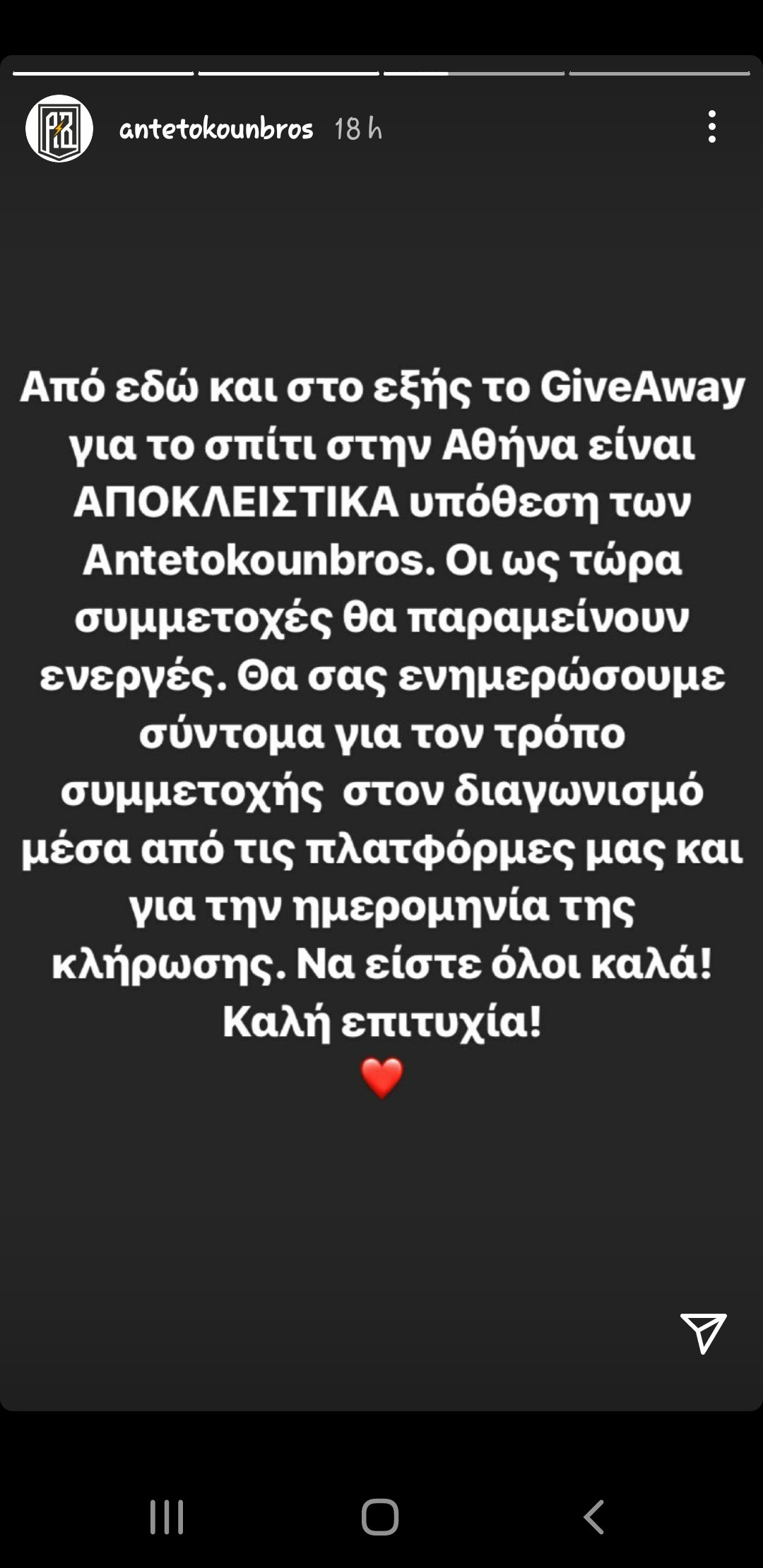This screenshot has height=1568, width=763.
Task: Open the three-dot story options menu
Action: (x=711, y=127)
